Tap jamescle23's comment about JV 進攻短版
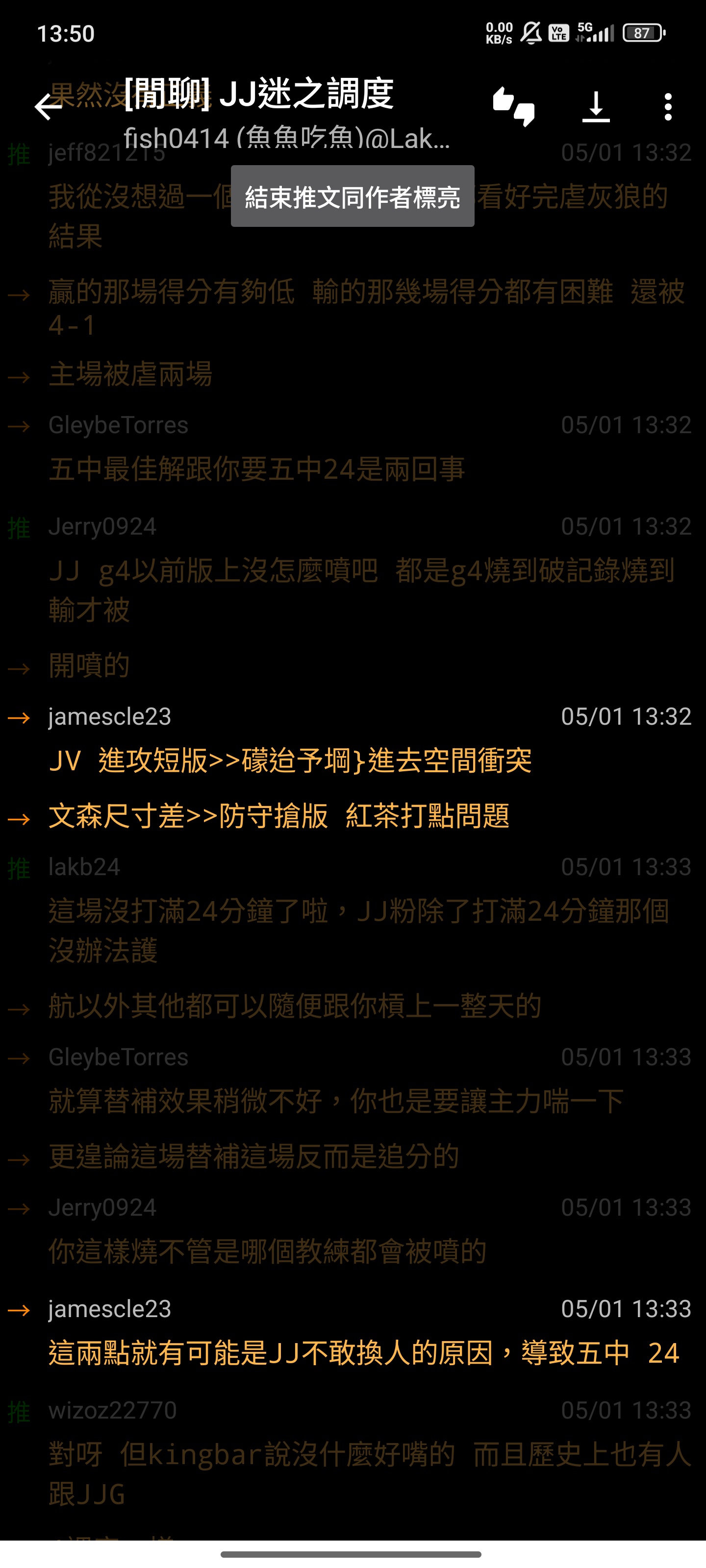Screen dimensions: 706x1568 click(x=290, y=761)
